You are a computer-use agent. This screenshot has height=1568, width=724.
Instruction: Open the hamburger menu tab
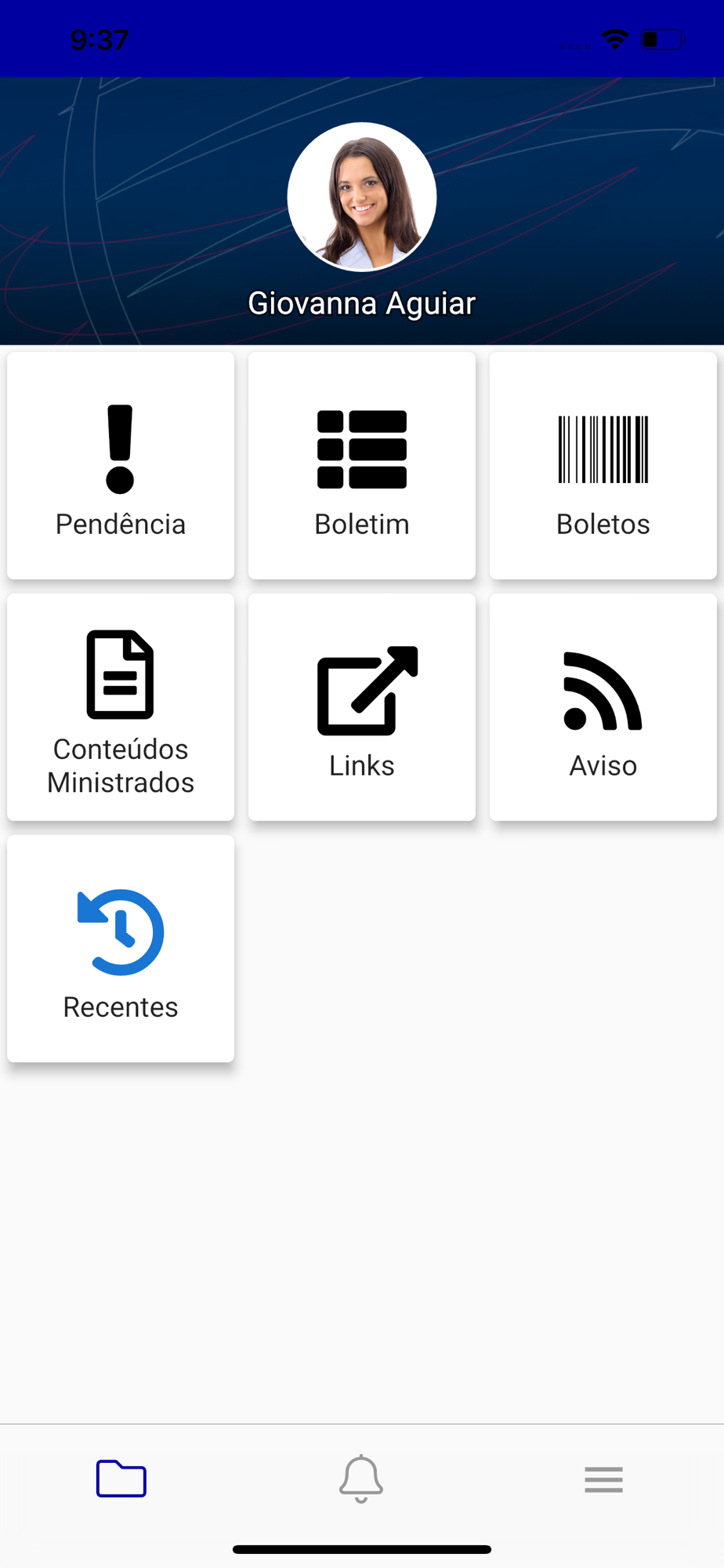(603, 1479)
